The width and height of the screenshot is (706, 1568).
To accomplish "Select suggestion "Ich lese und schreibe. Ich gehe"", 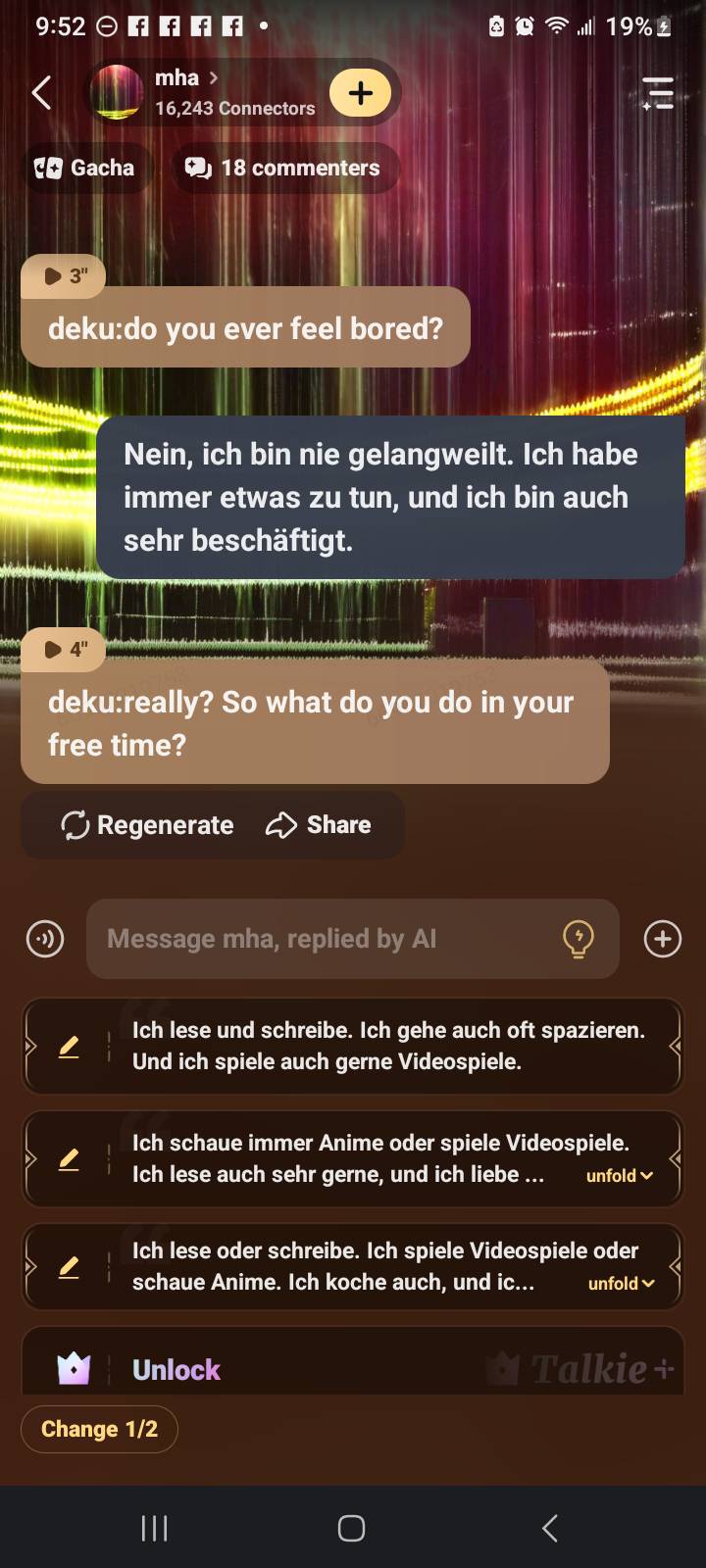I will click(x=387, y=1046).
